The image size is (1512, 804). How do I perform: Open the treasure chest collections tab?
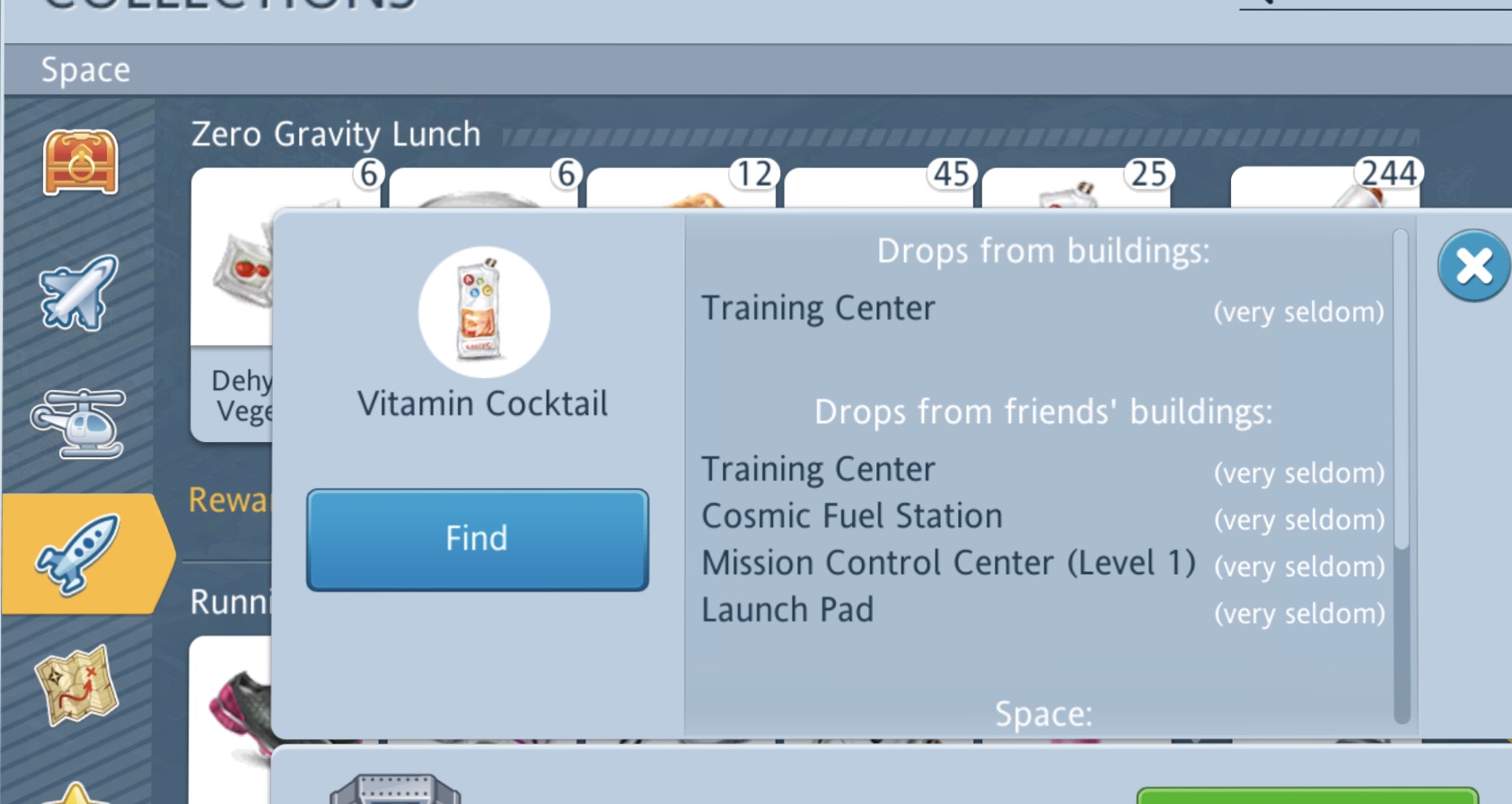click(80, 163)
